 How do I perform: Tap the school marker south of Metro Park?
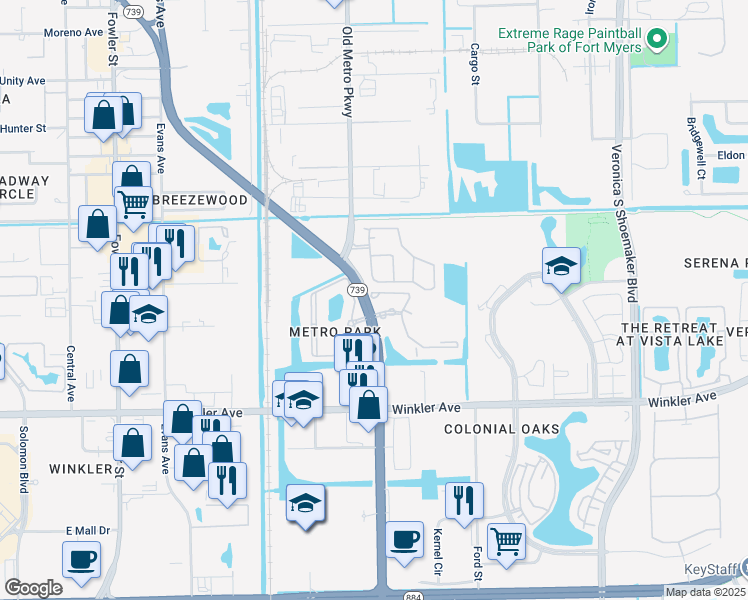point(306,502)
